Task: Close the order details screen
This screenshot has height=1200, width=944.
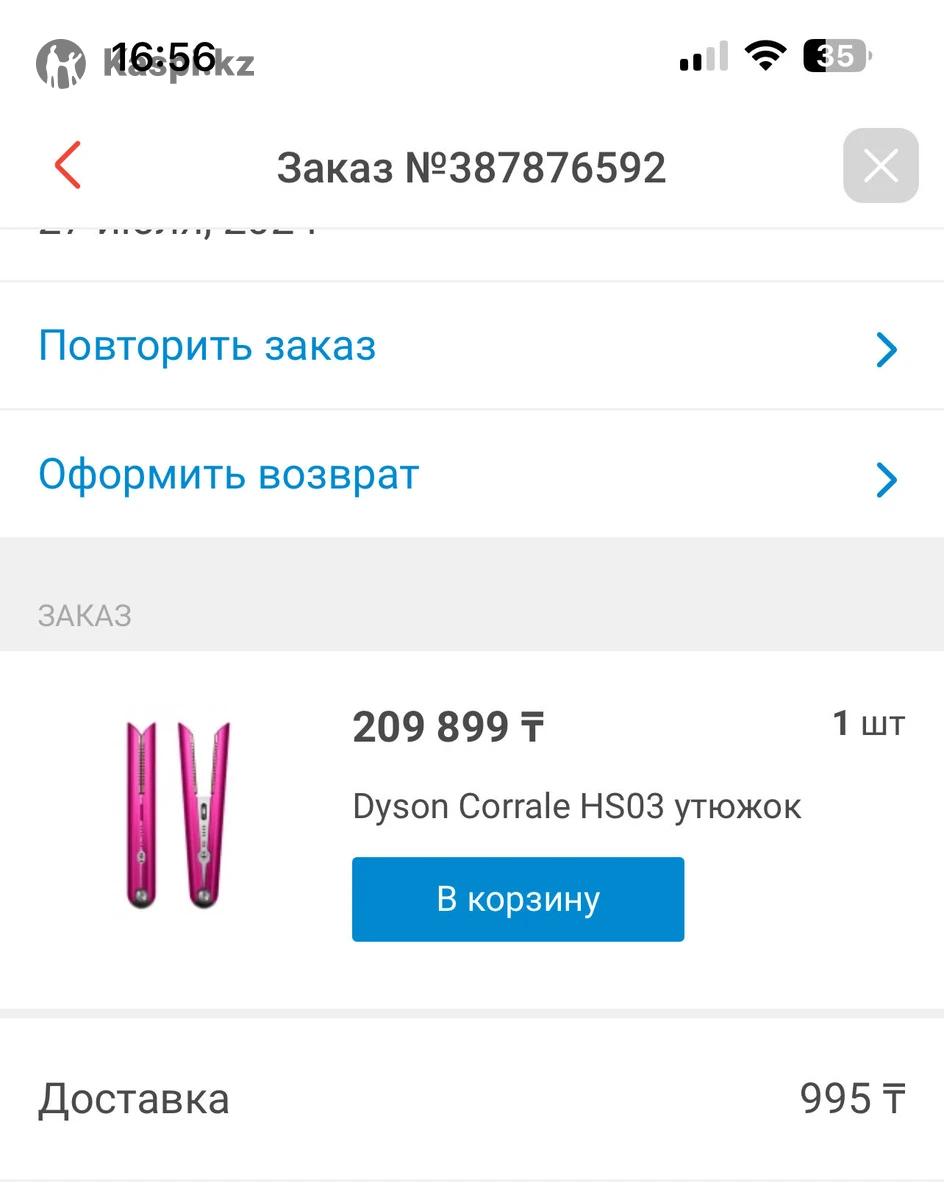Action: click(x=880, y=166)
